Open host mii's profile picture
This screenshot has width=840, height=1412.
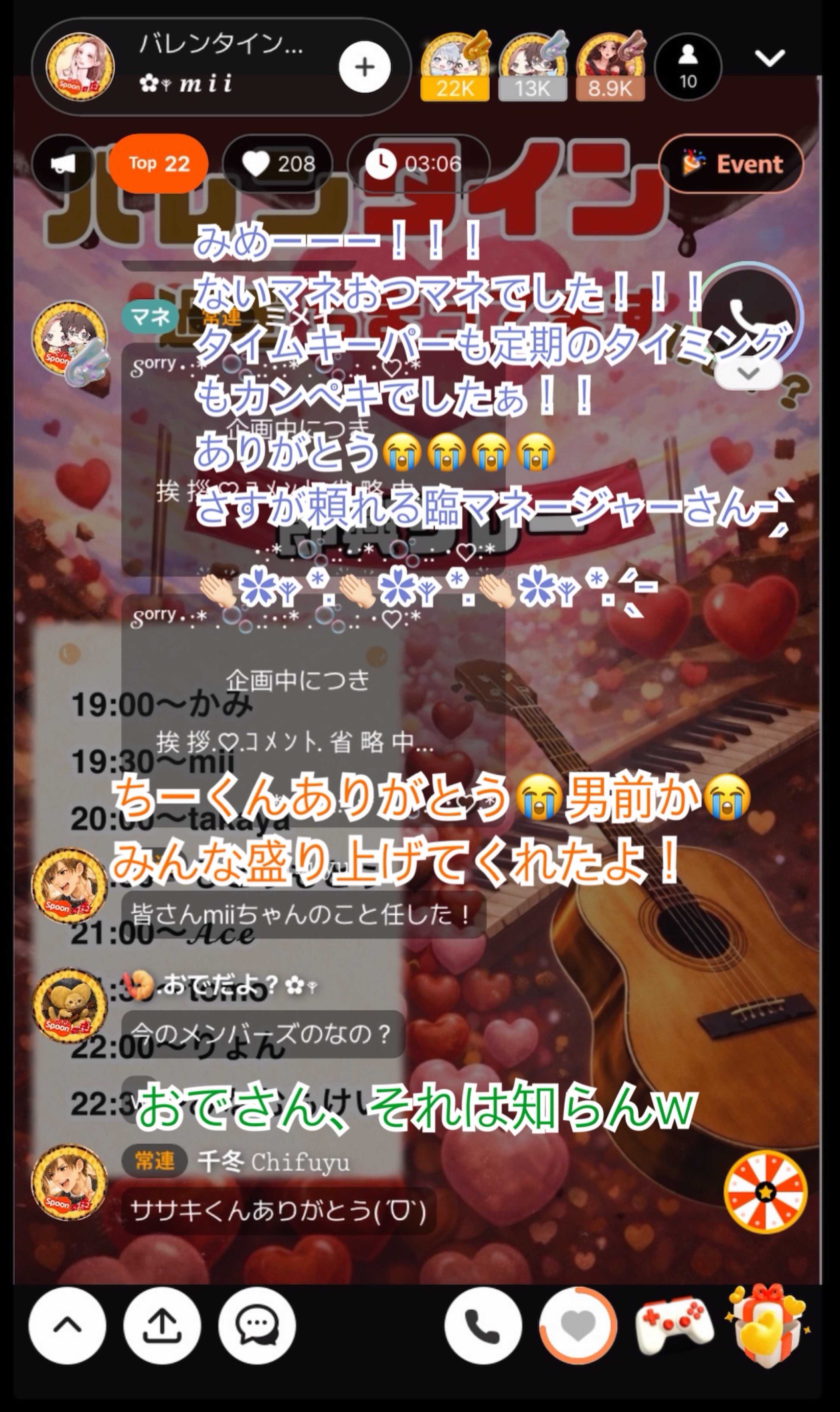80,67
